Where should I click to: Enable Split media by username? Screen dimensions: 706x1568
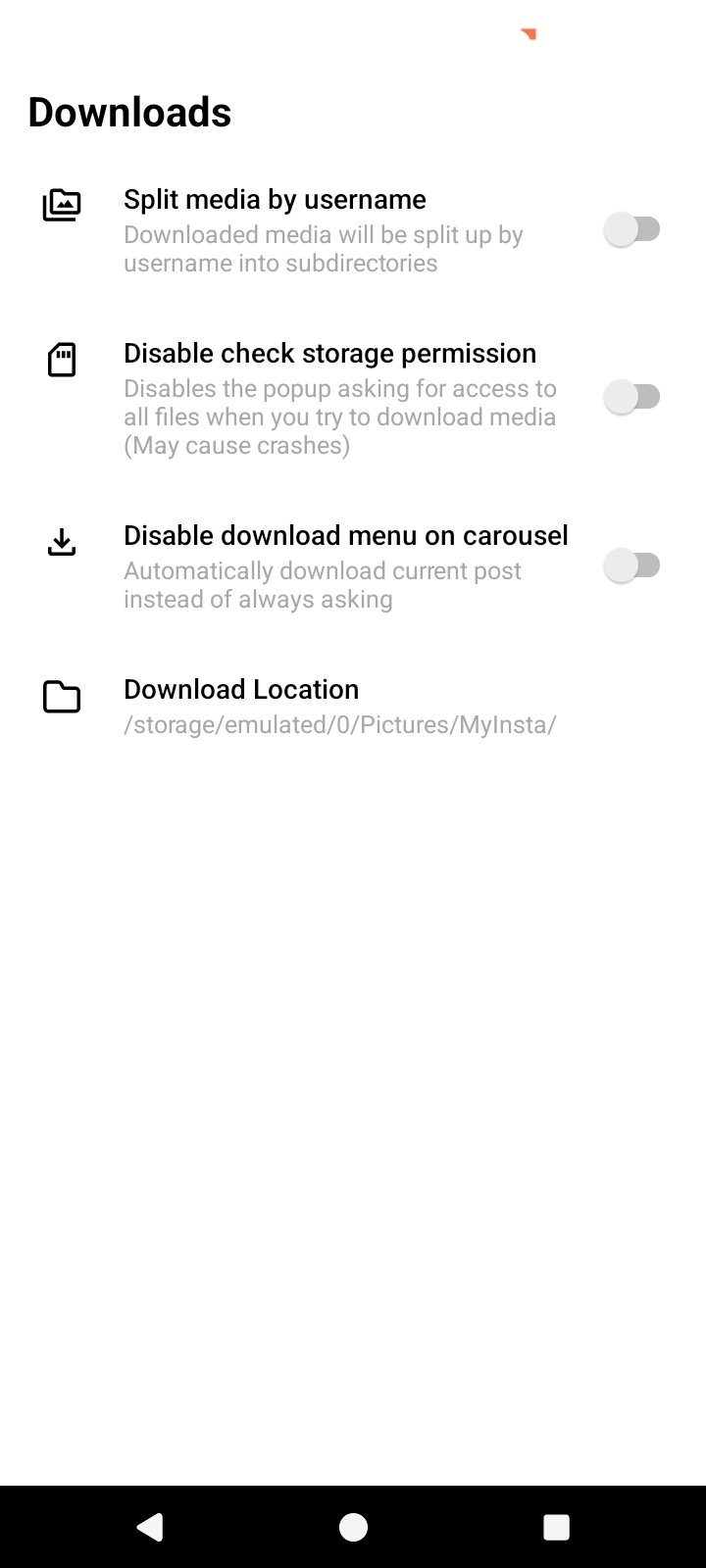click(633, 228)
